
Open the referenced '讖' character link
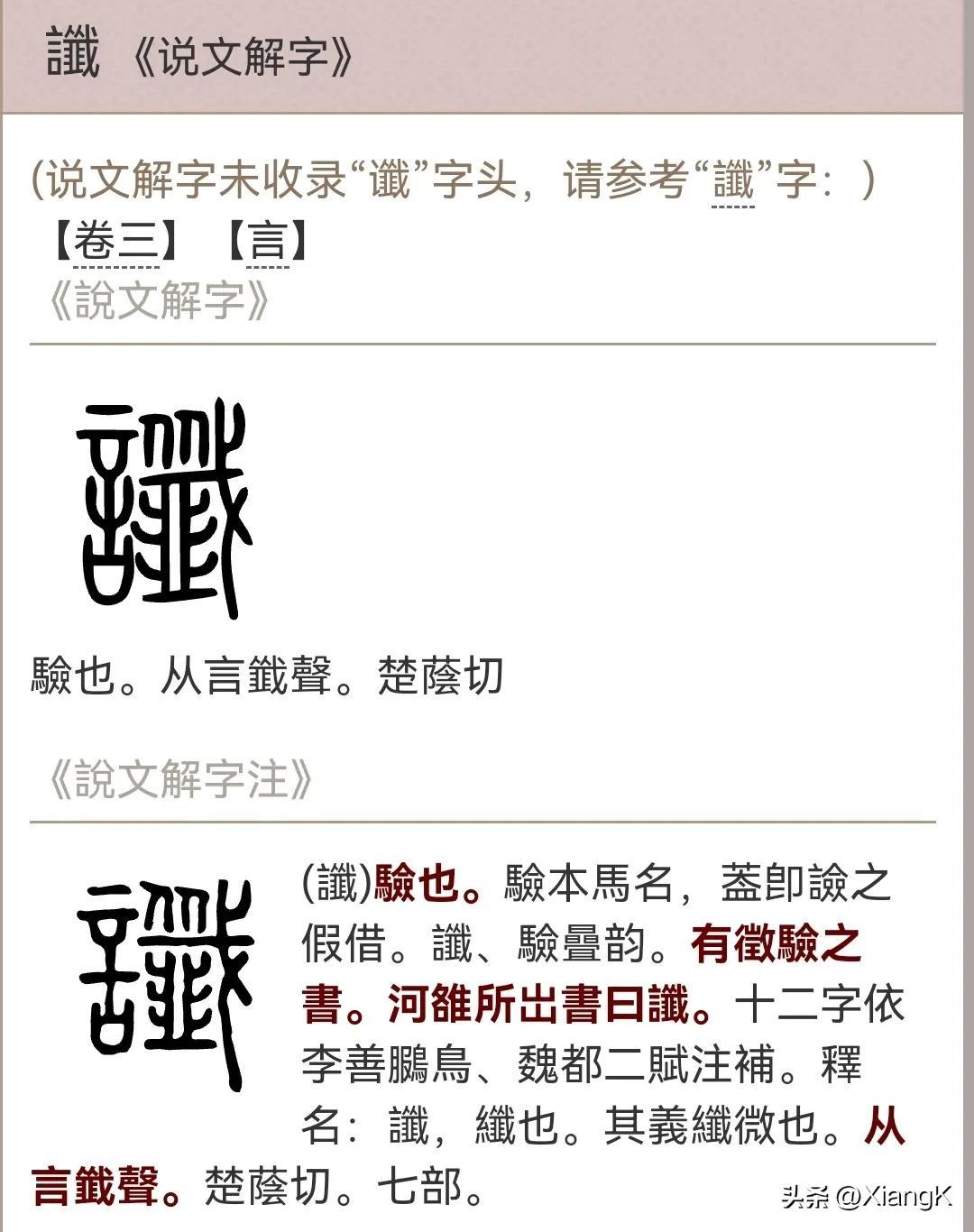(732, 179)
